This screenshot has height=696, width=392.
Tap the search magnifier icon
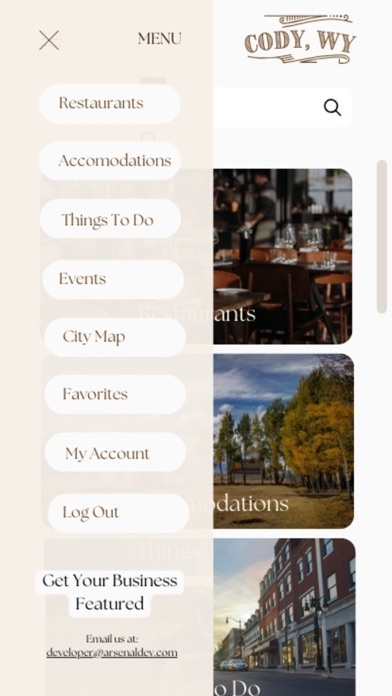[333, 107]
